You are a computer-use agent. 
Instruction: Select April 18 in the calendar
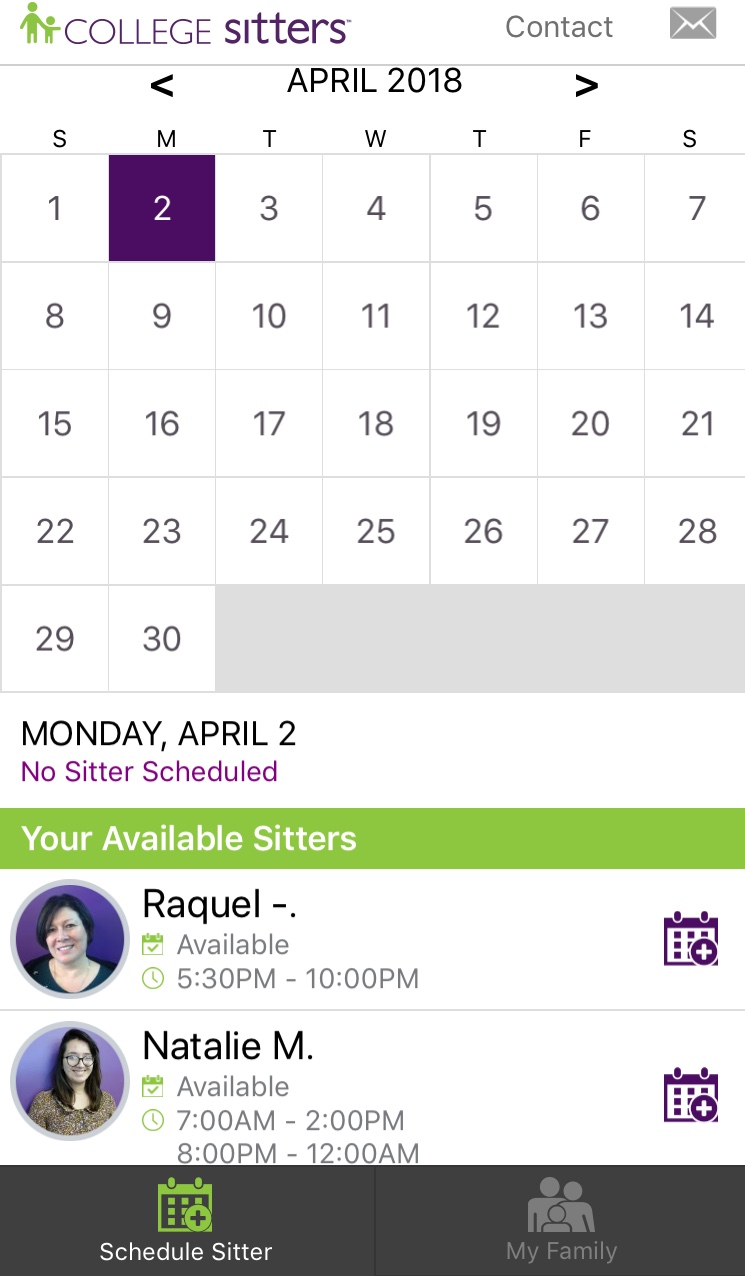click(376, 423)
